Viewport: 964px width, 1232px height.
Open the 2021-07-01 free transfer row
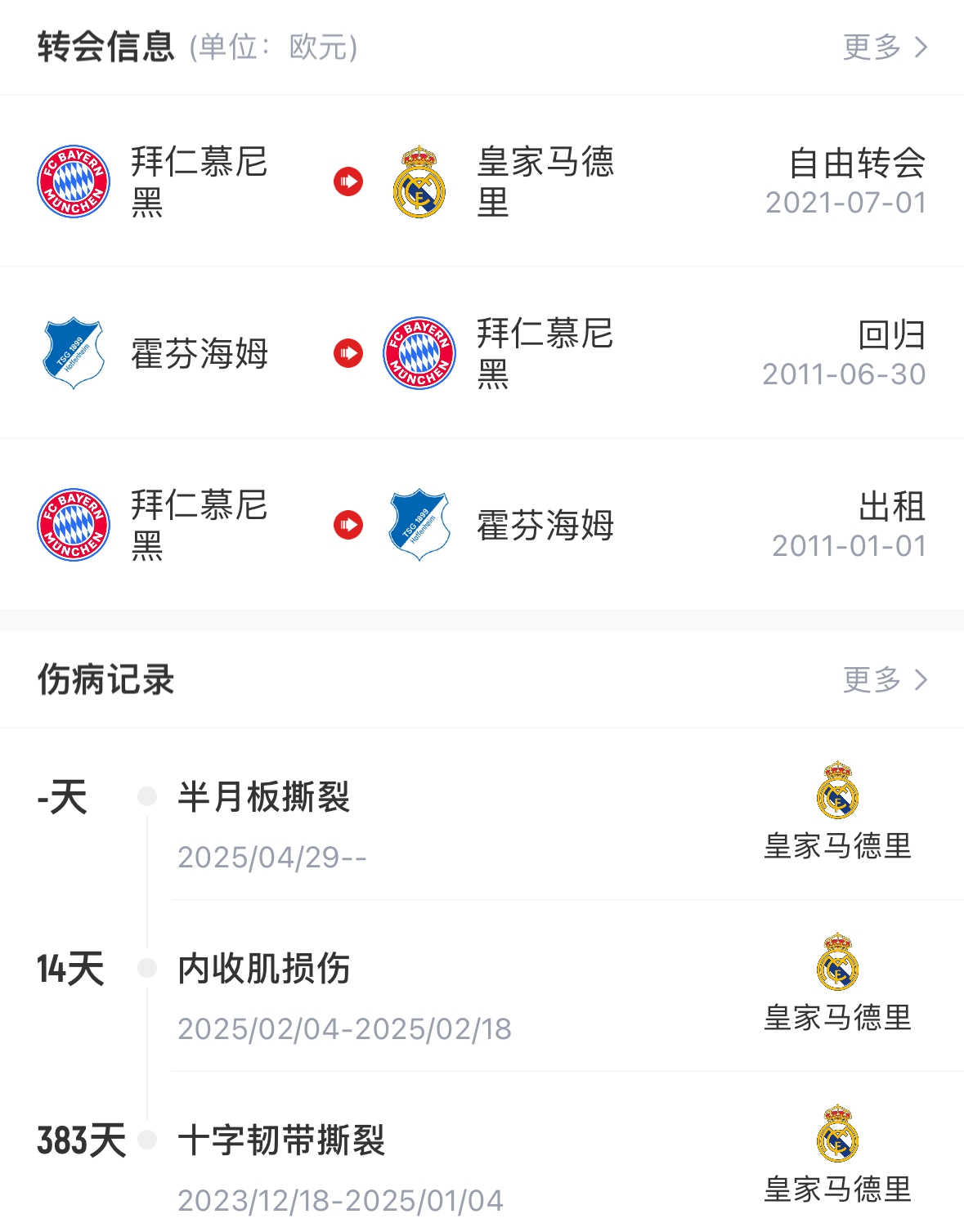[482, 181]
